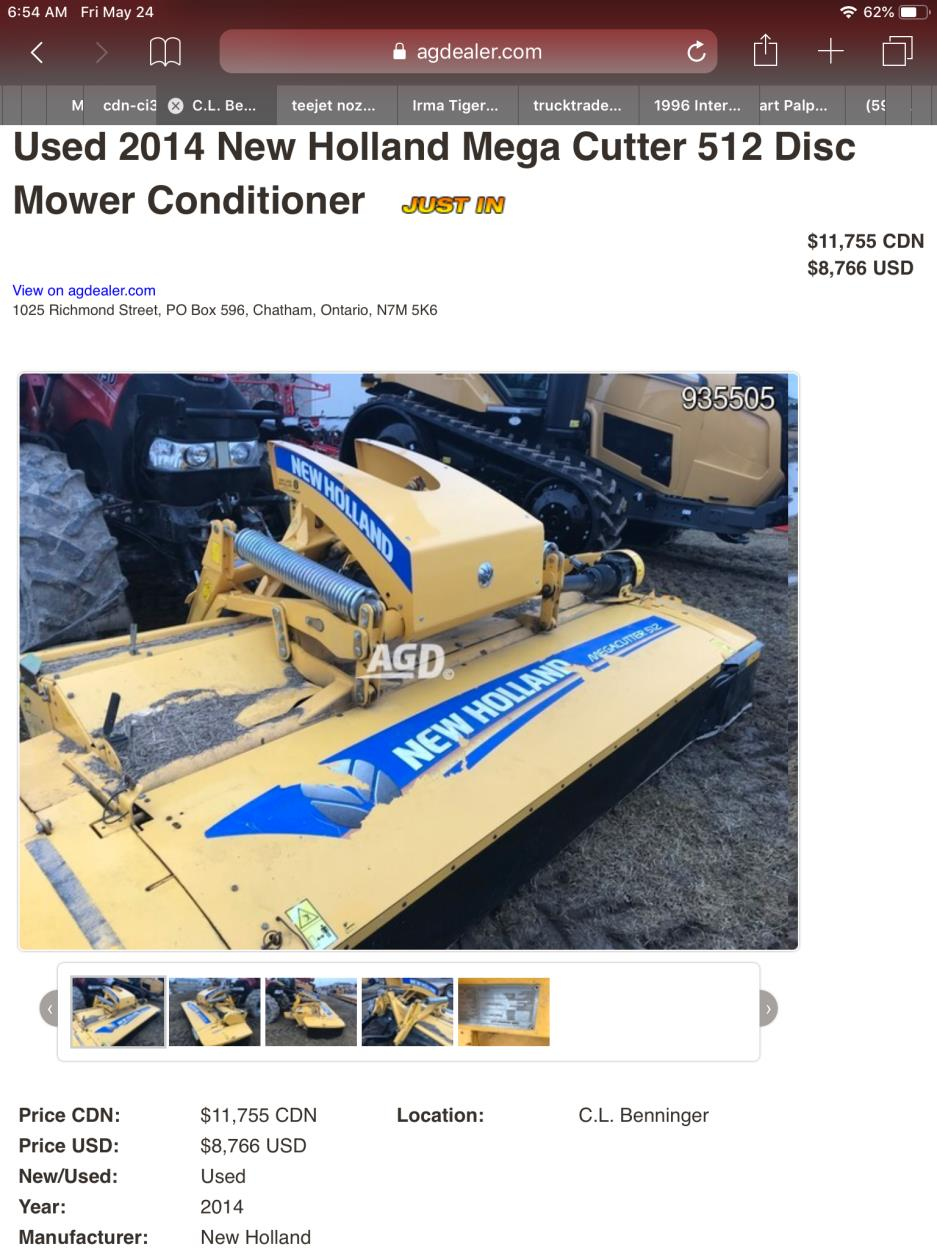
Task: Show all open tabs overview
Action: tap(897, 52)
